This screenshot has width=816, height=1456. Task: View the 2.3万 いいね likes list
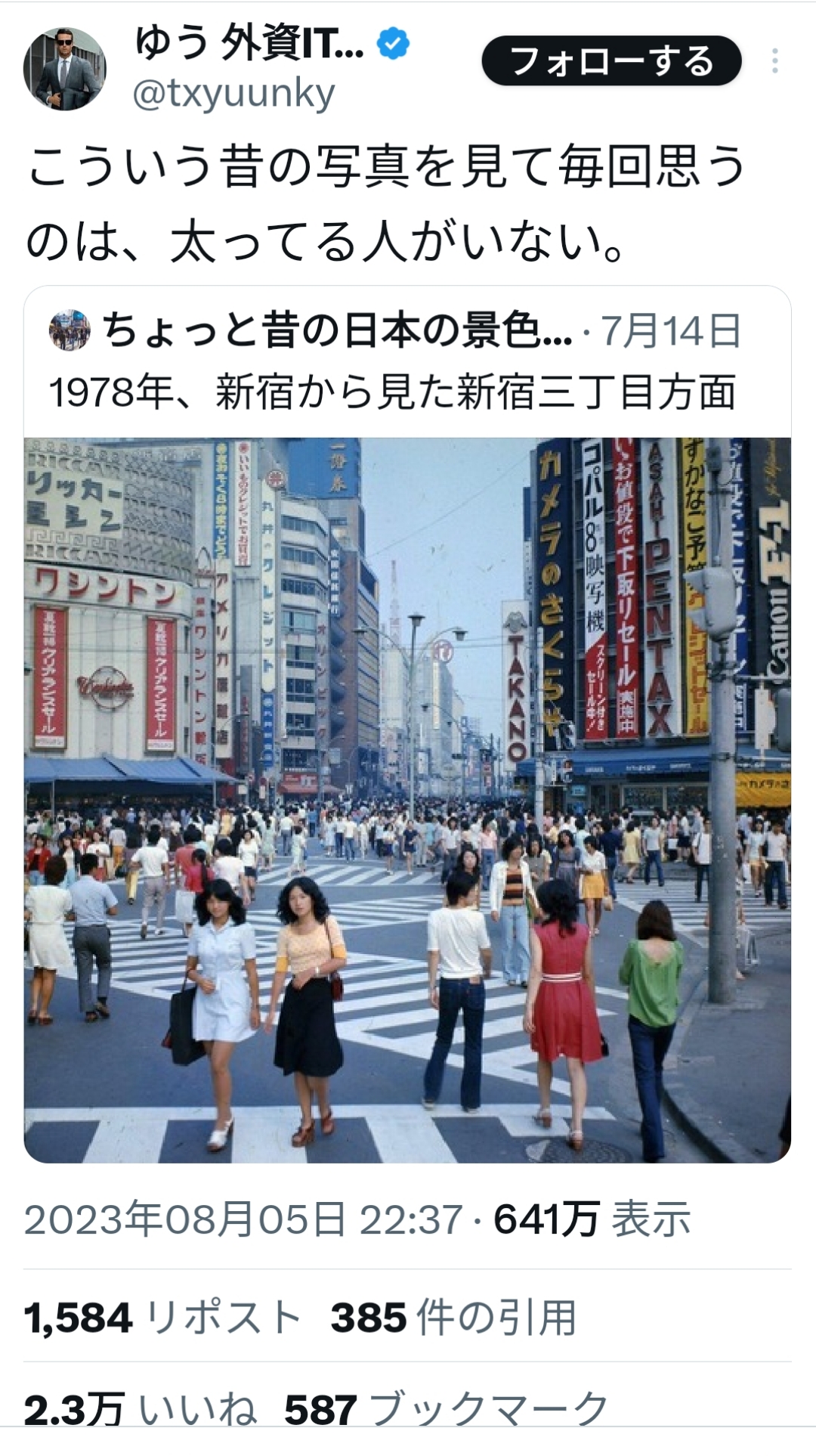(x=141, y=1410)
